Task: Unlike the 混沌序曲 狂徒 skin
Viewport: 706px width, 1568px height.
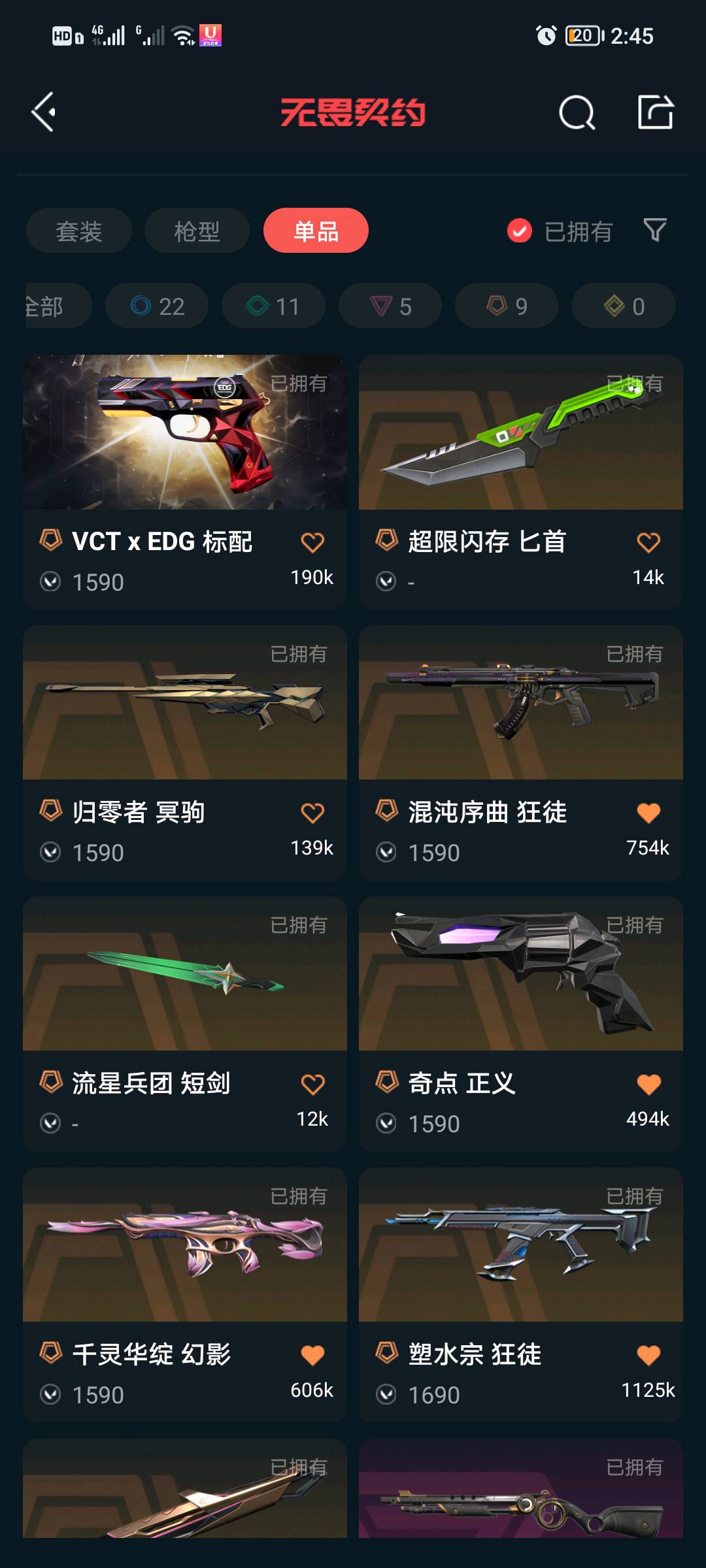Action: click(648, 813)
